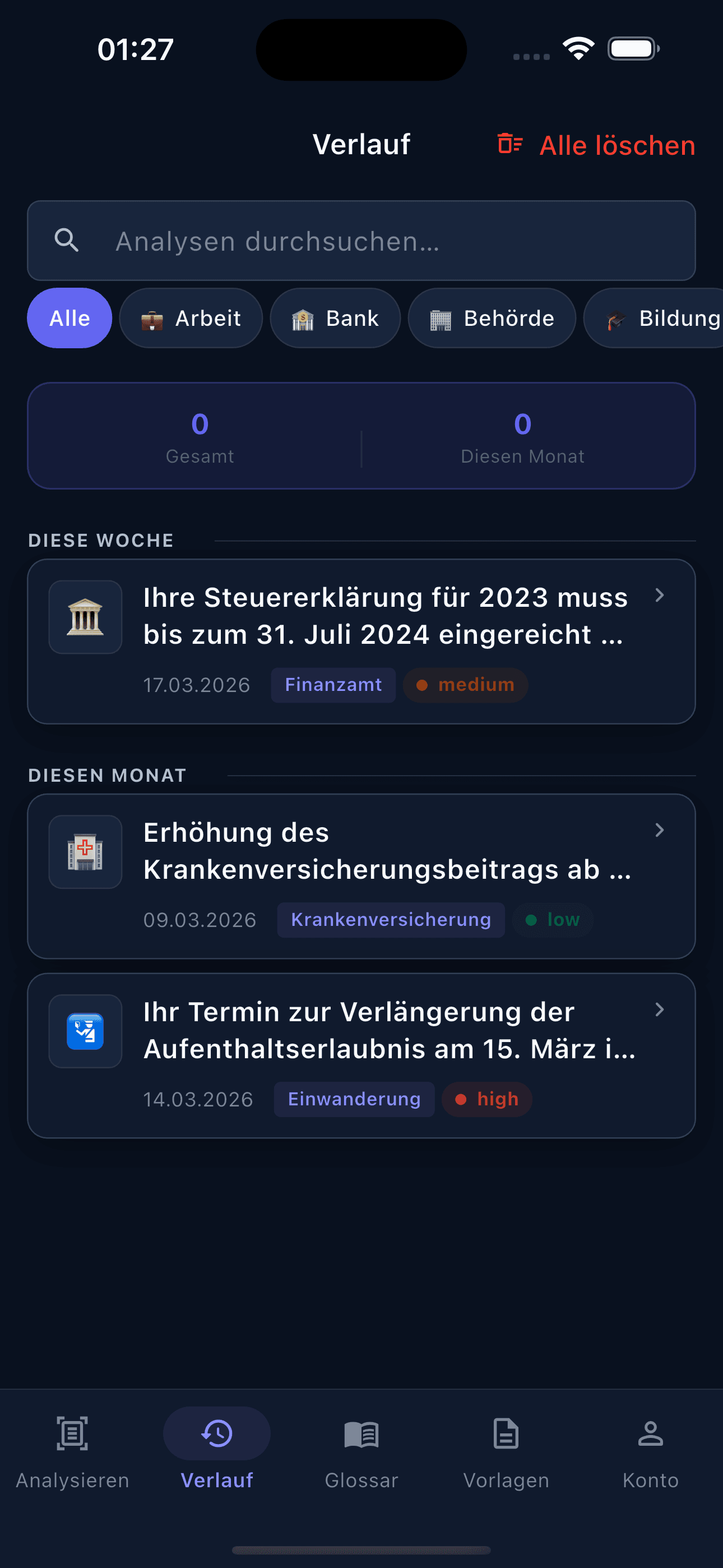This screenshot has width=723, height=1568.
Task: Expand the Krankenversicherung entry via its chevron
Action: (x=660, y=829)
